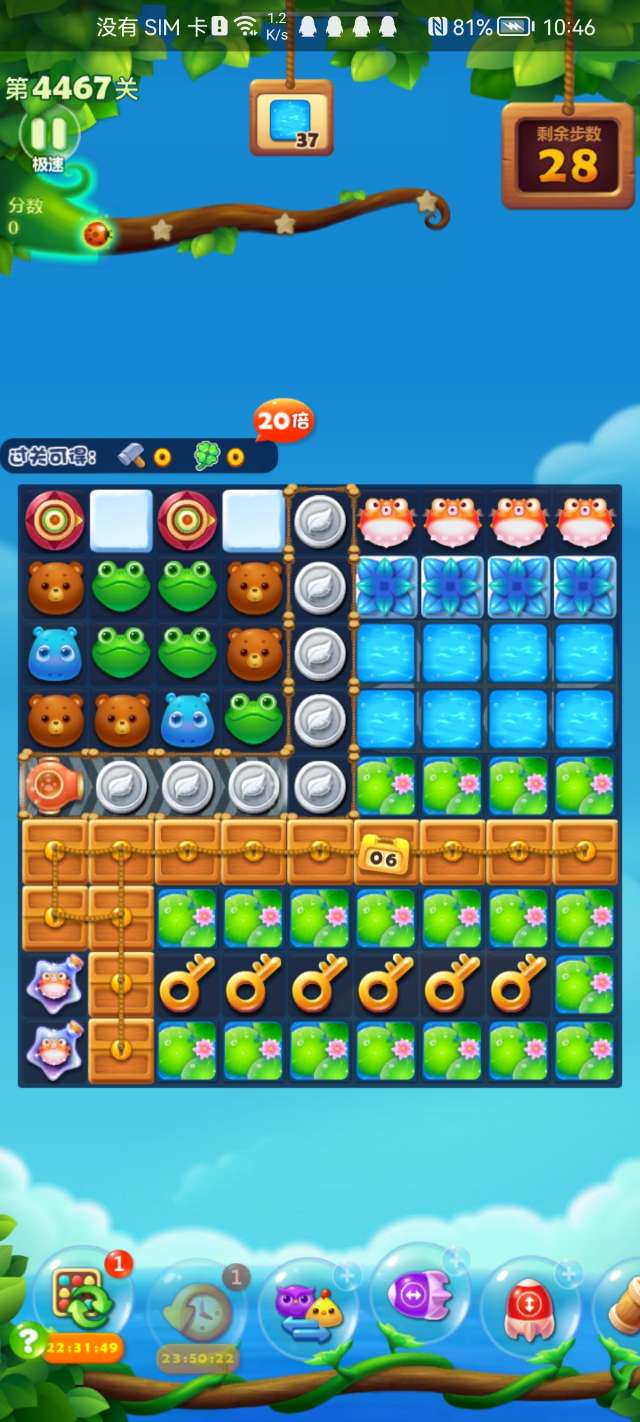640x1422 pixels.
Task: Tap the top-left red bullseye tile
Action: (54, 520)
